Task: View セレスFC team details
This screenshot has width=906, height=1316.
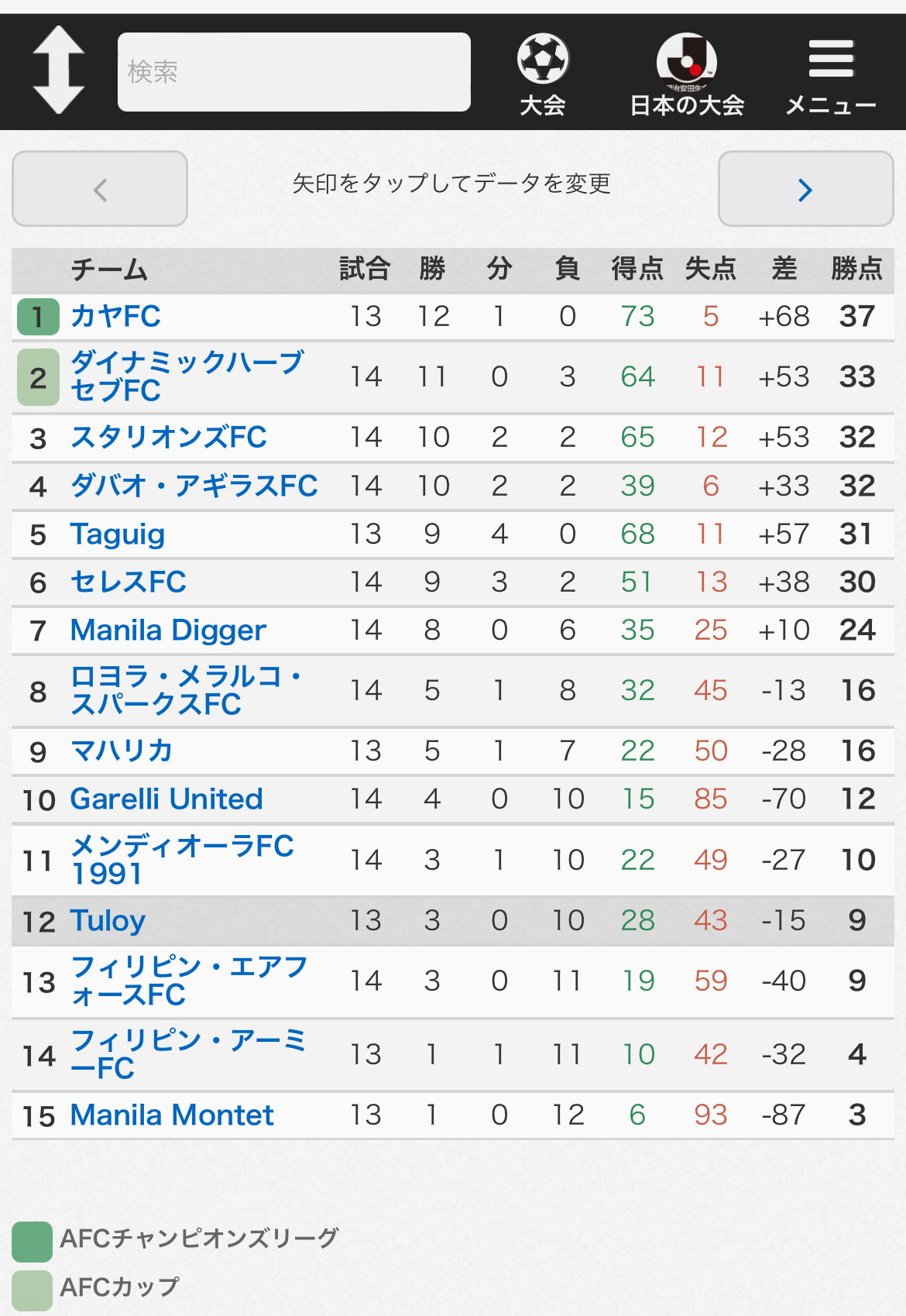Action: 129,582
